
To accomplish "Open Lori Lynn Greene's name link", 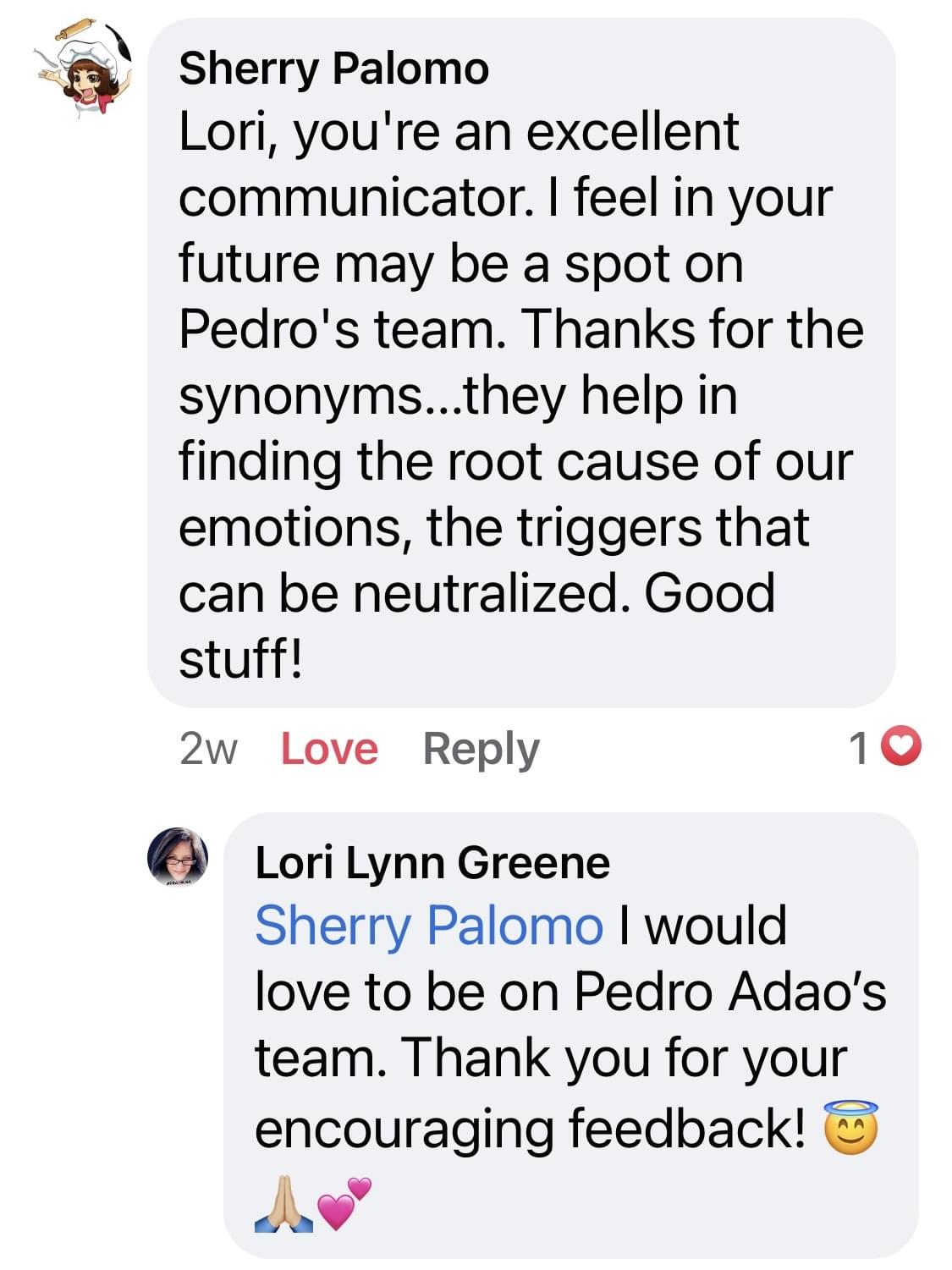I will [x=432, y=863].
